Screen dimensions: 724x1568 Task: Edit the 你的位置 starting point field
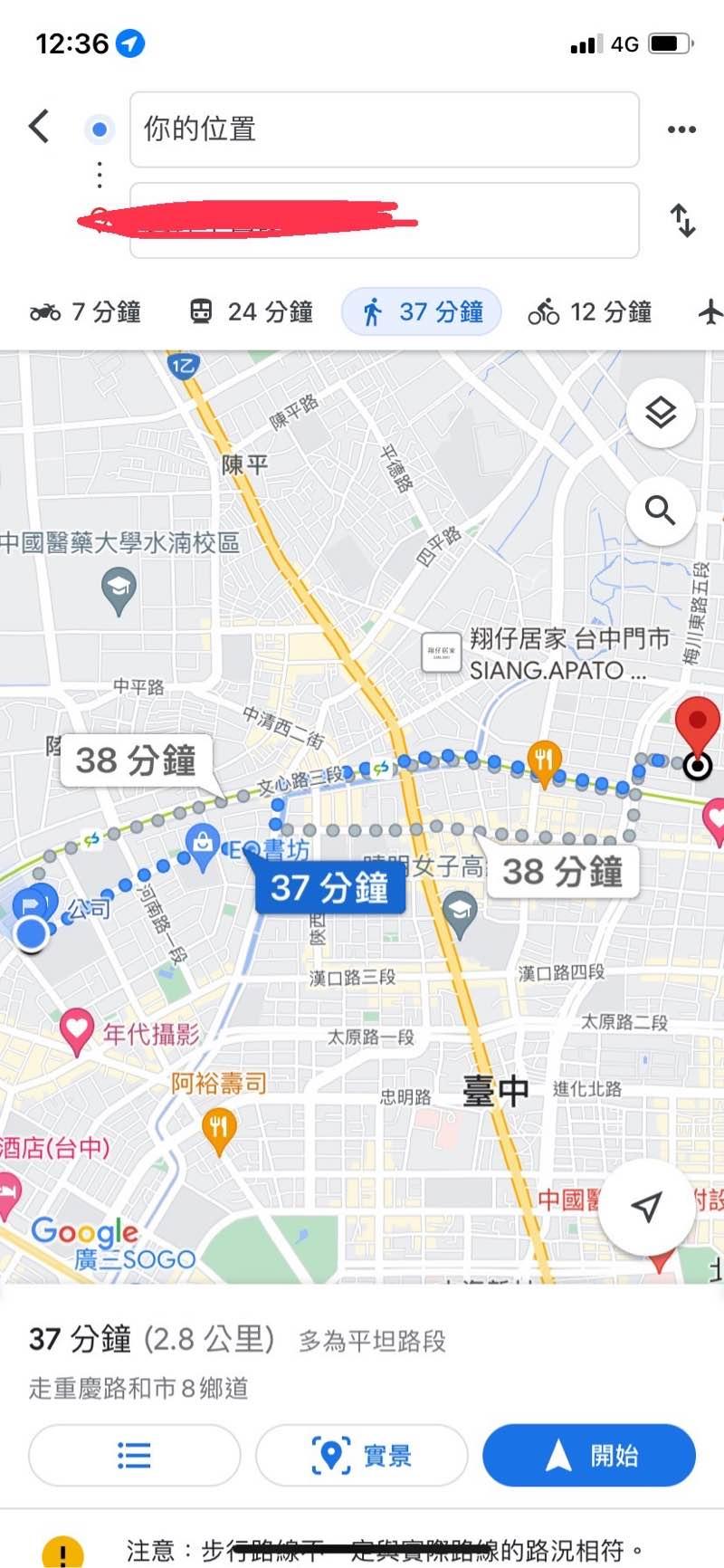[x=384, y=129]
